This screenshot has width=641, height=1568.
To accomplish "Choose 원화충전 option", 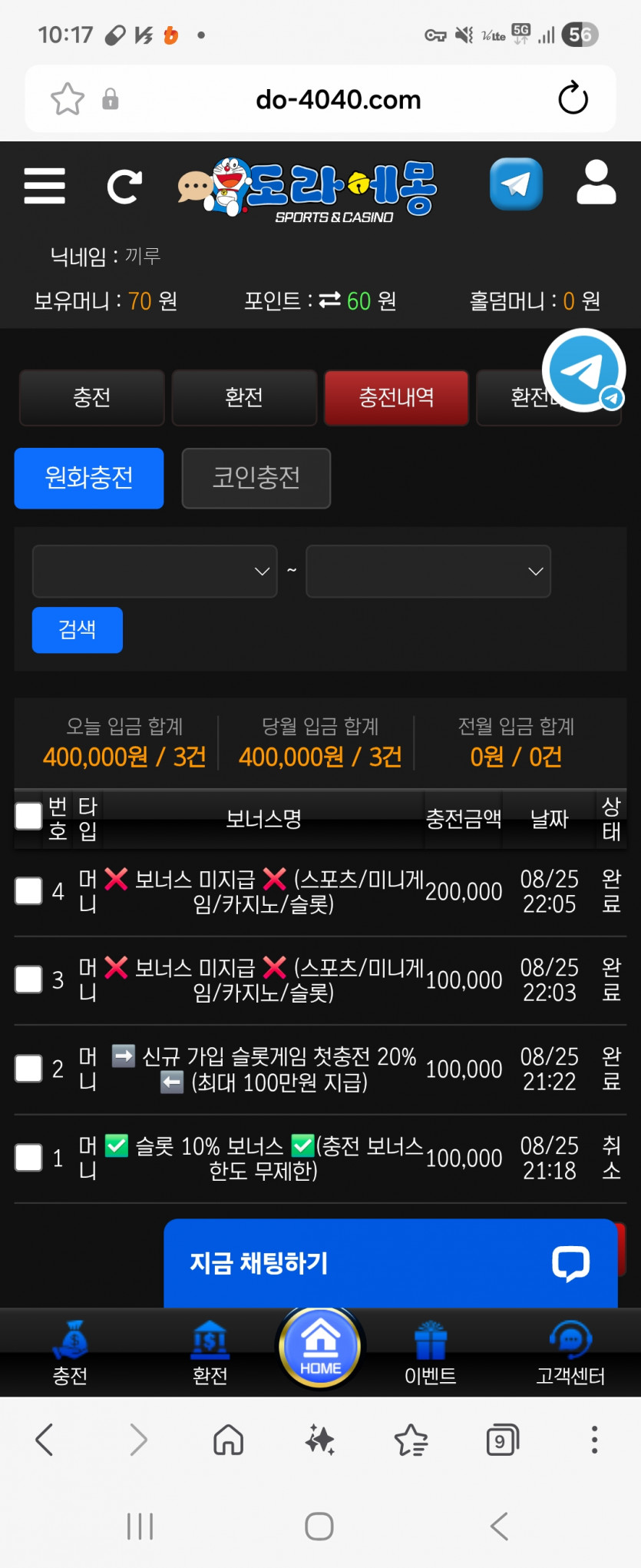I will [89, 478].
